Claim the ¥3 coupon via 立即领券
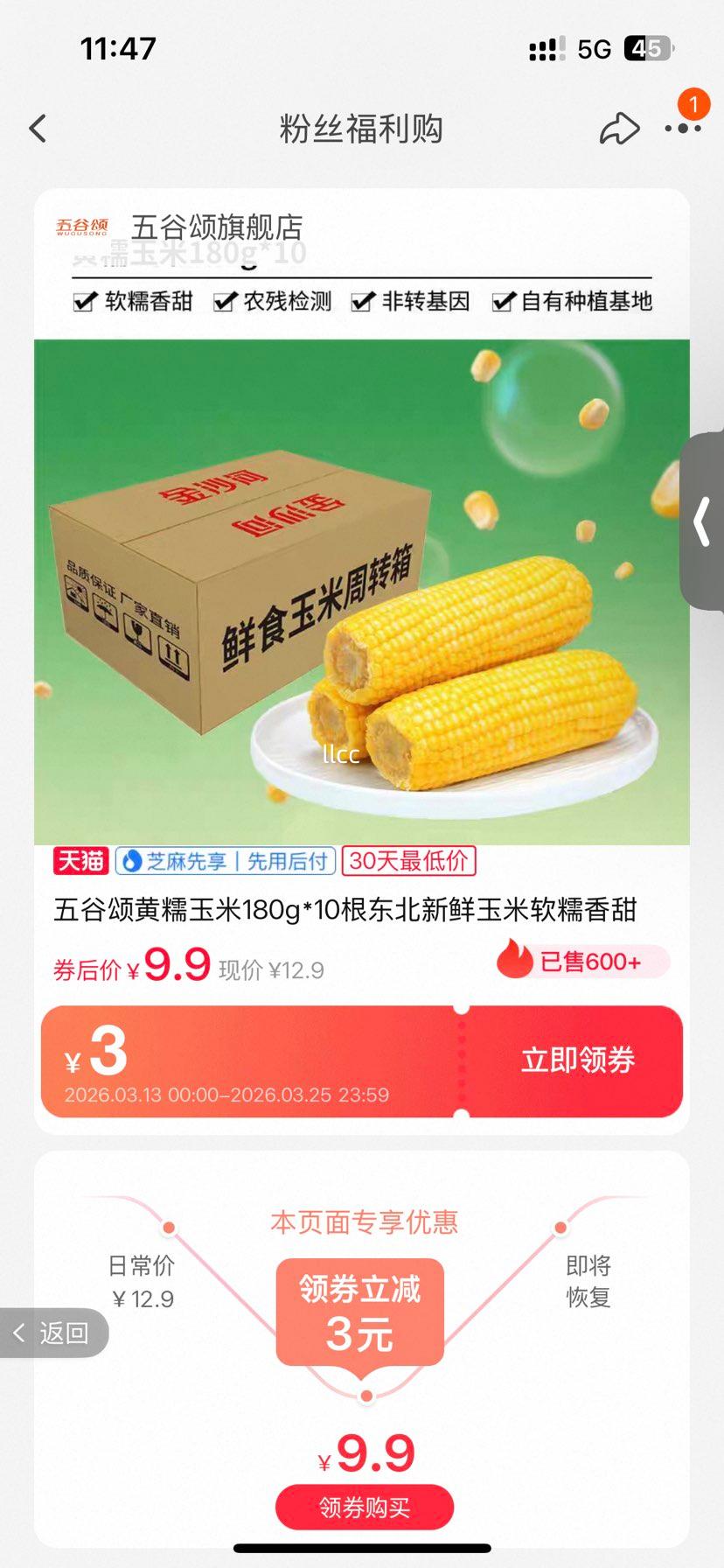The height and width of the screenshot is (1568, 724). coord(577,1060)
